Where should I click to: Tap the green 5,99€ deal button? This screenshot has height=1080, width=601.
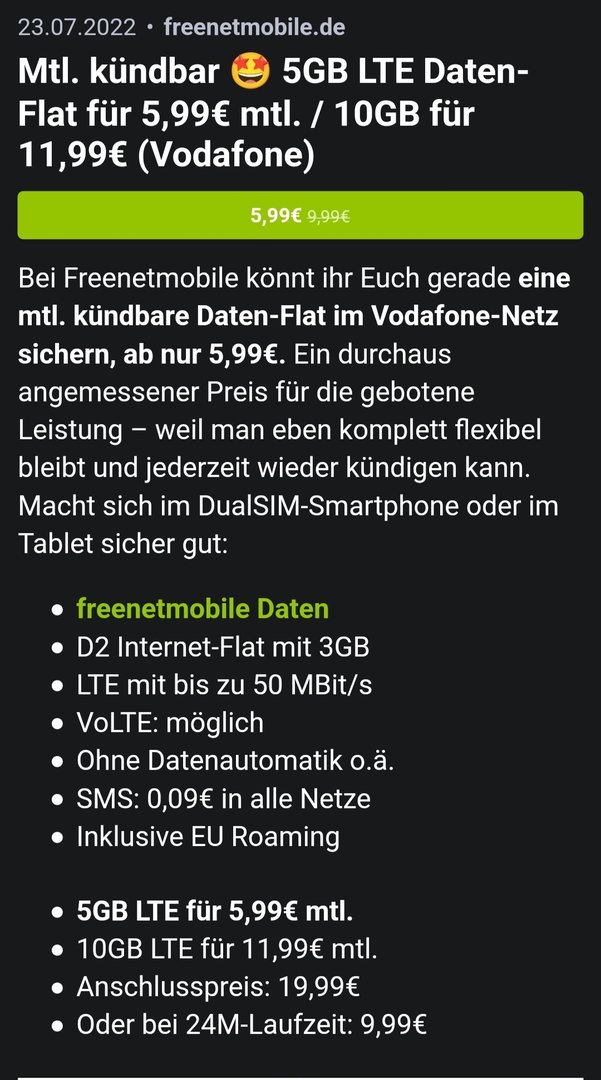[x=300, y=215]
